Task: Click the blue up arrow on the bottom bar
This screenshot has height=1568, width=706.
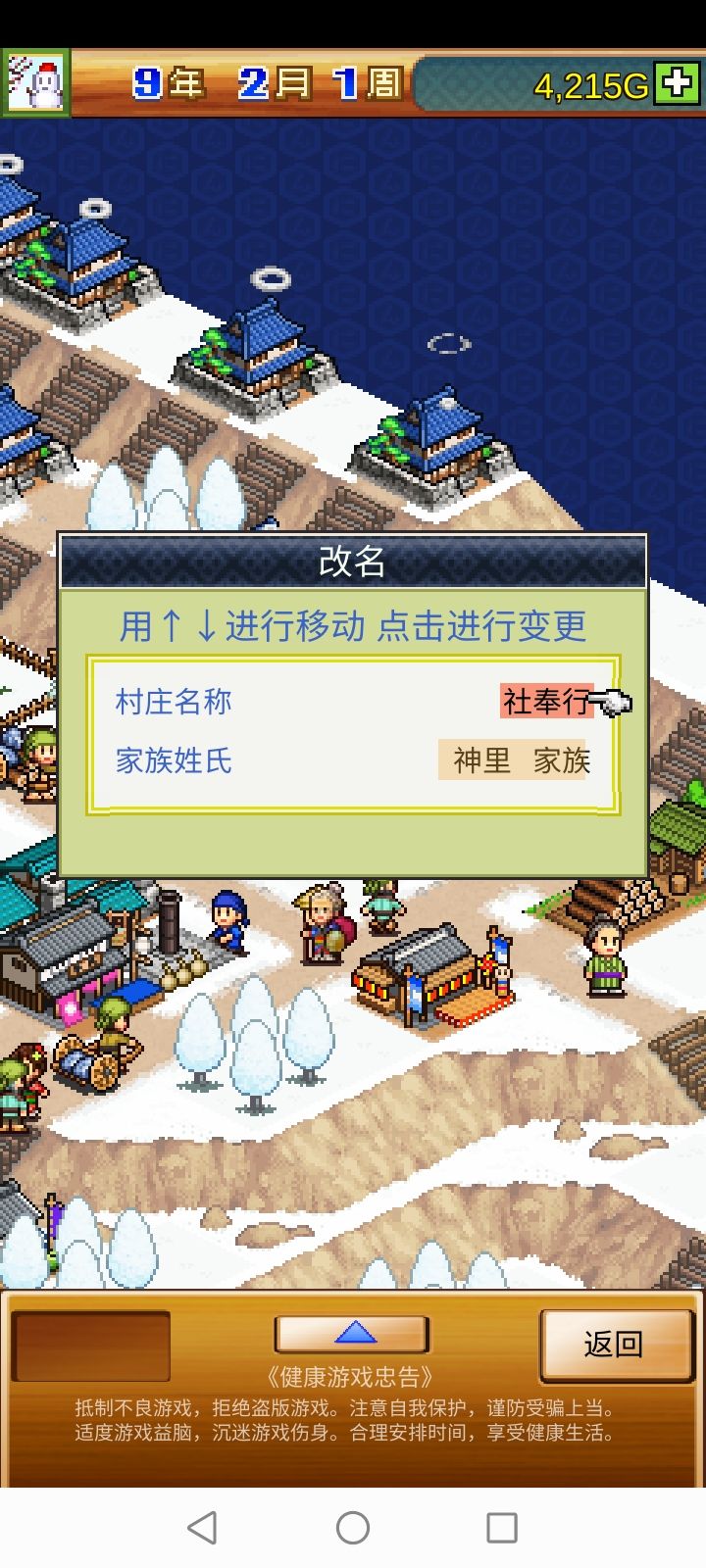Action: pos(351,1333)
